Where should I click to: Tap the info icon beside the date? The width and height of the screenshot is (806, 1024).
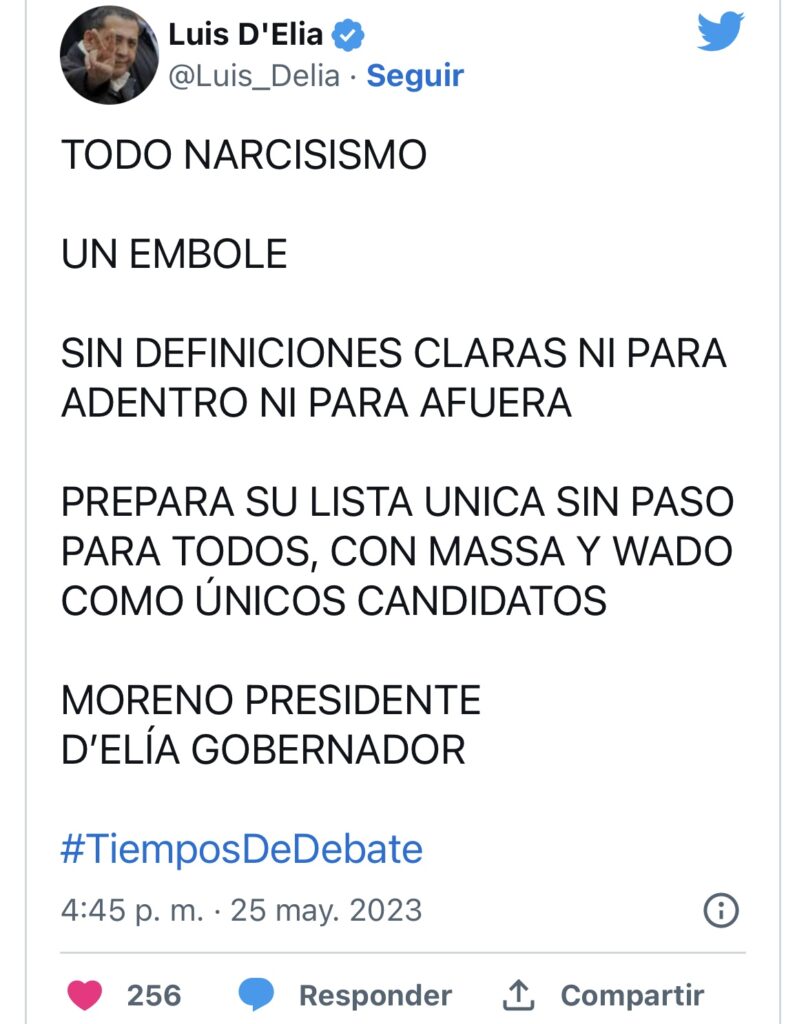point(721,910)
